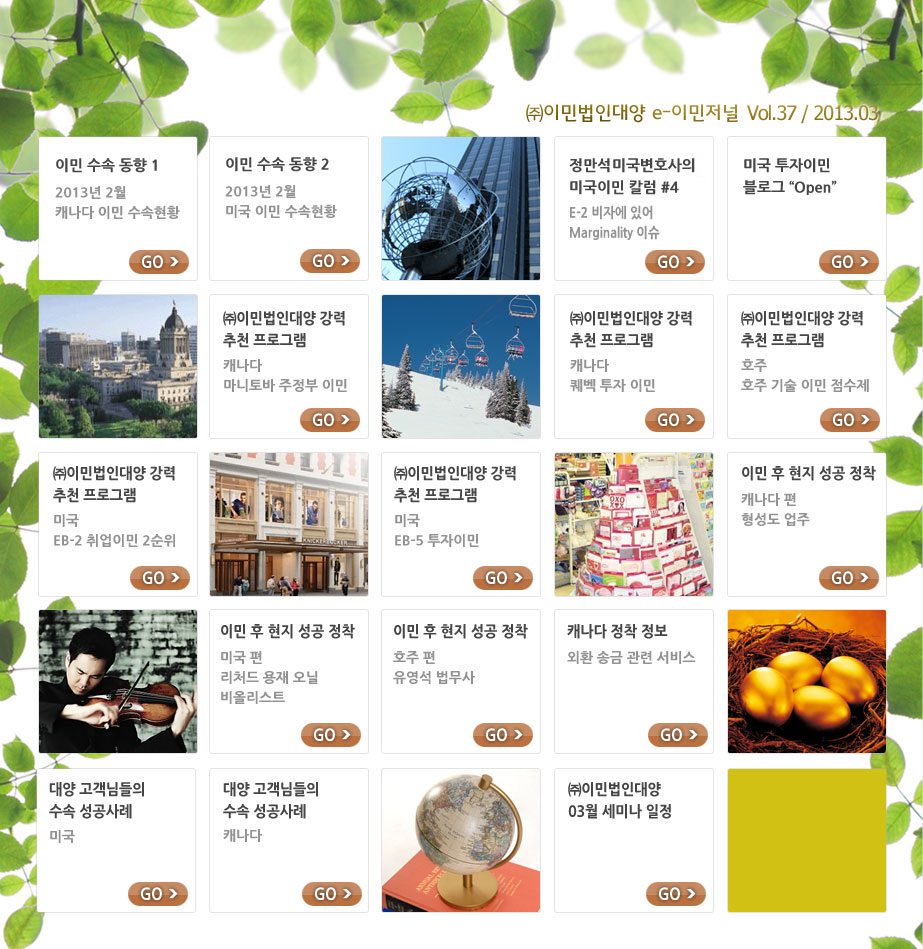This screenshot has width=923, height=949.
Task: Open 정만석 미국변호사 미국이민 칼럼 #4 via GO
Action: pos(675,262)
